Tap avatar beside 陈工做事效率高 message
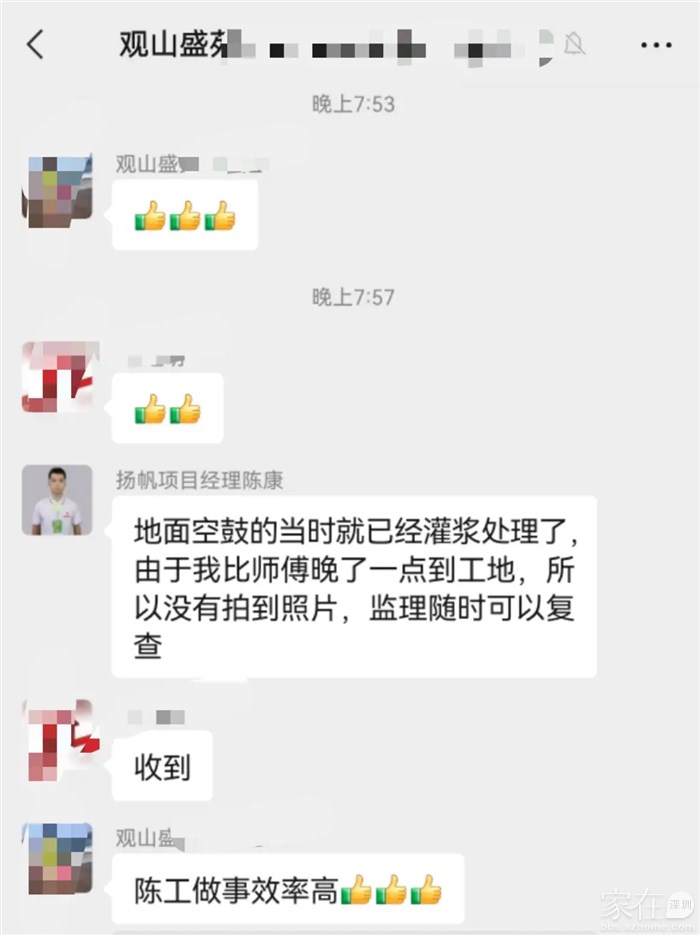 click(x=57, y=860)
